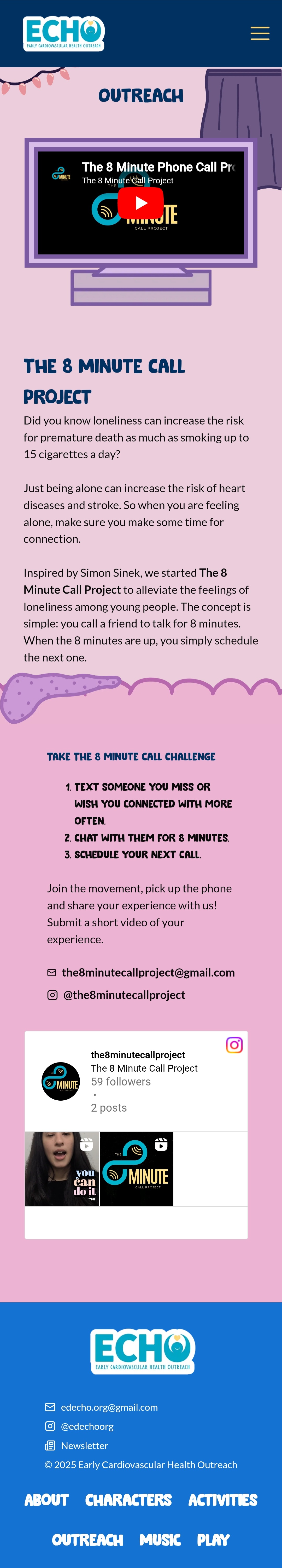Email the8minutecallproject@gmail.com

point(148,972)
